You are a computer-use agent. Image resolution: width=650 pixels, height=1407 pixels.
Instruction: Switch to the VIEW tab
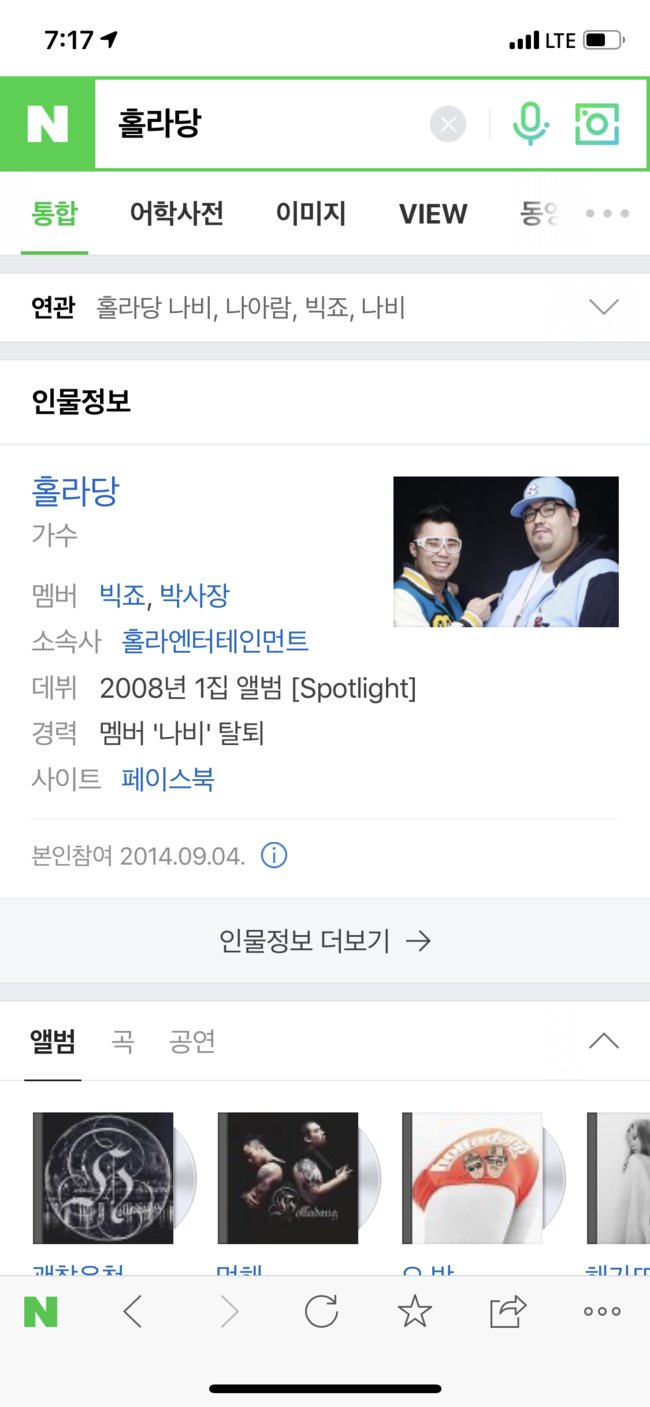point(433,213)
